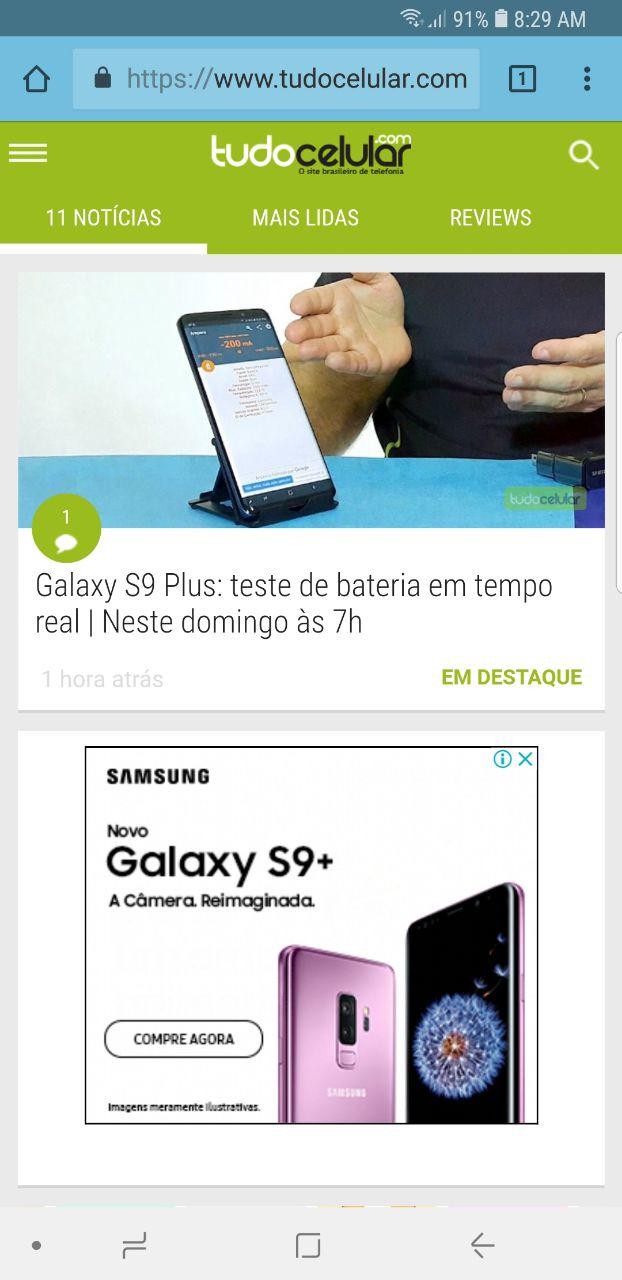Switch to the Mais Lidas tab

pos(305,217)
